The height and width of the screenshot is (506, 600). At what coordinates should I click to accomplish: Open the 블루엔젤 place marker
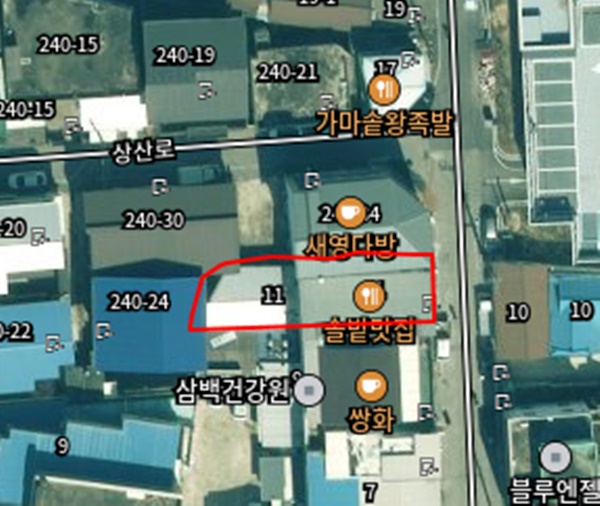click(x=553, y=459)
